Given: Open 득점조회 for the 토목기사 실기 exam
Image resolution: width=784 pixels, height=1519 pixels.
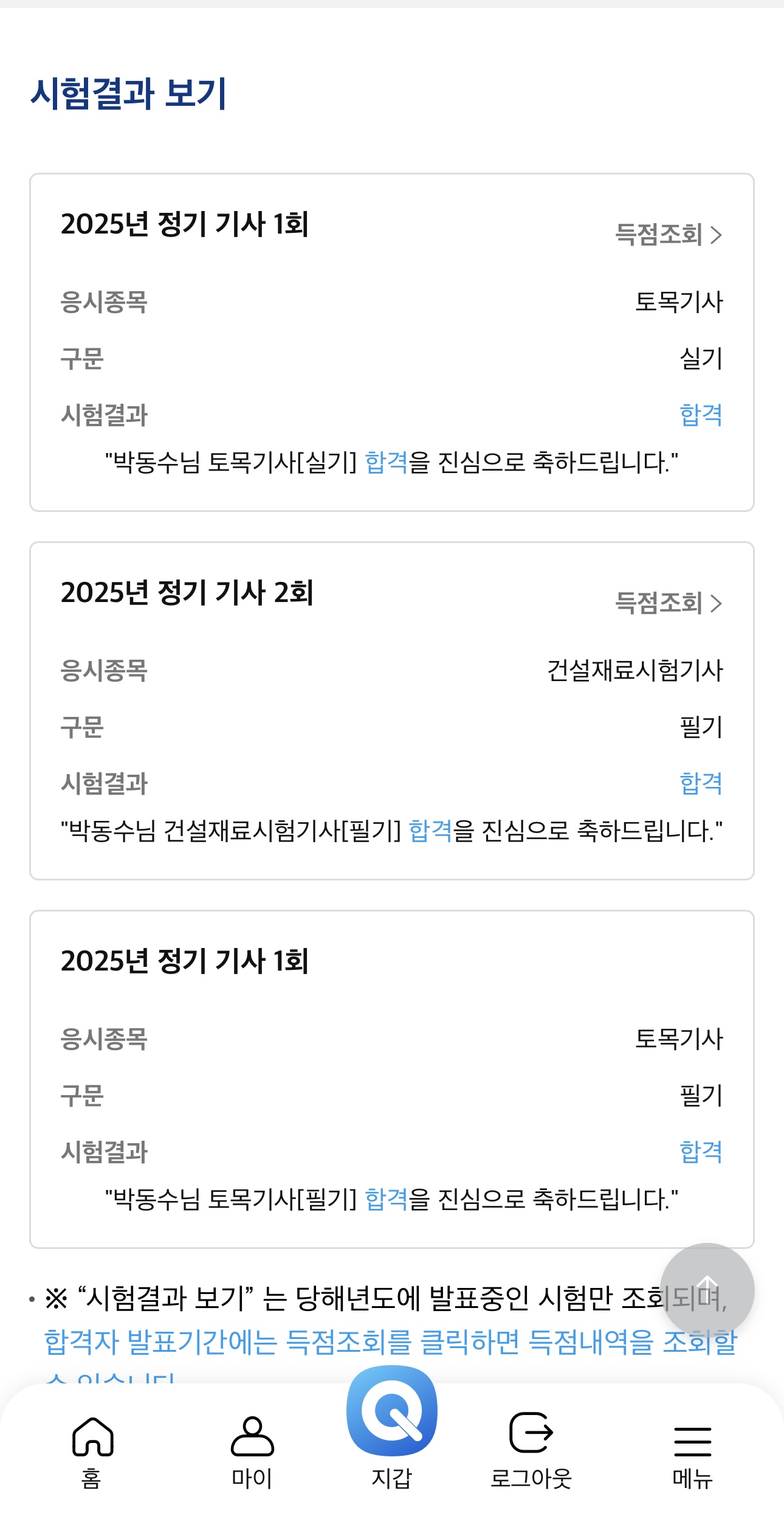Looking at the screenshot, I should click(x=668, y=235).
